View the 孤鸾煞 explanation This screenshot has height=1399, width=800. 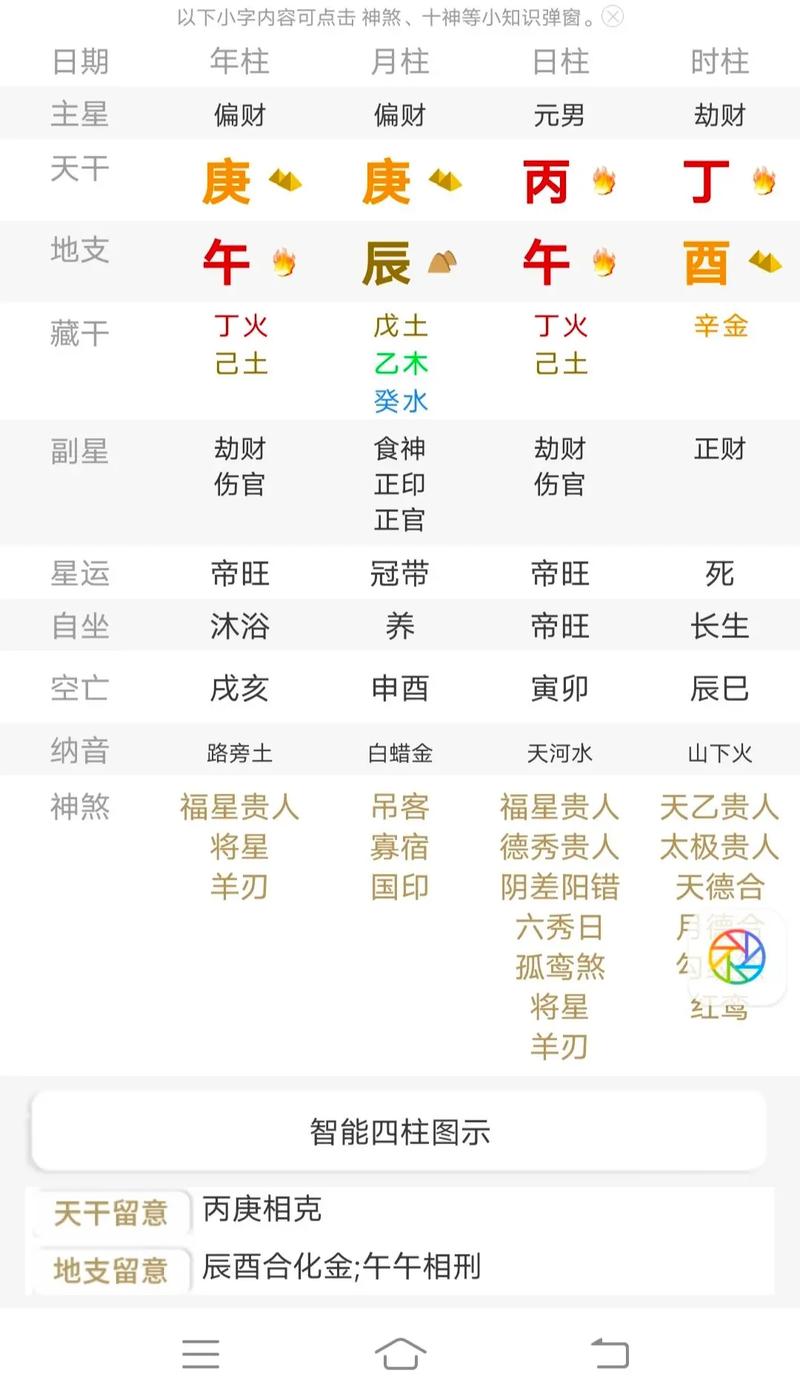point(559,967)
